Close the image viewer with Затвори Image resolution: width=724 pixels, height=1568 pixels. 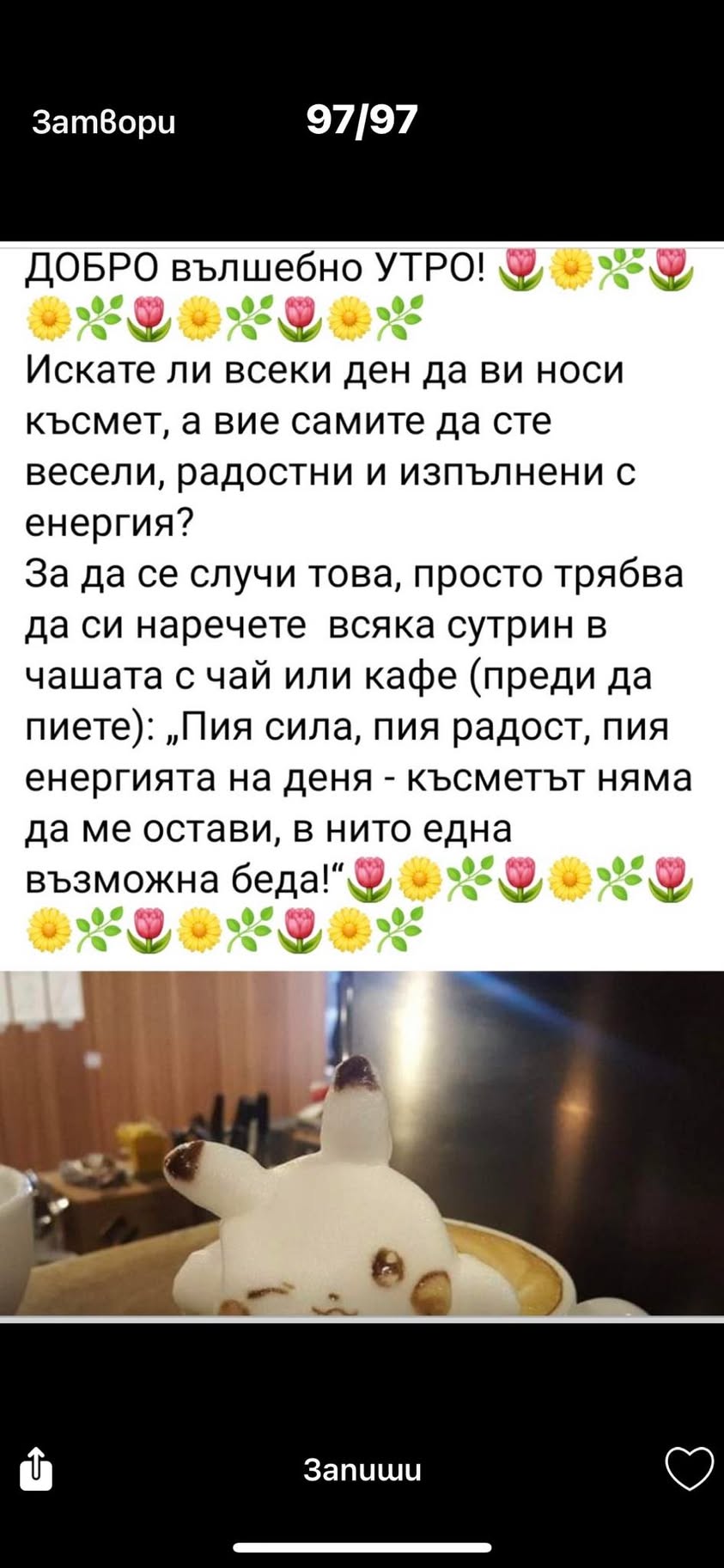coord(103,123)
